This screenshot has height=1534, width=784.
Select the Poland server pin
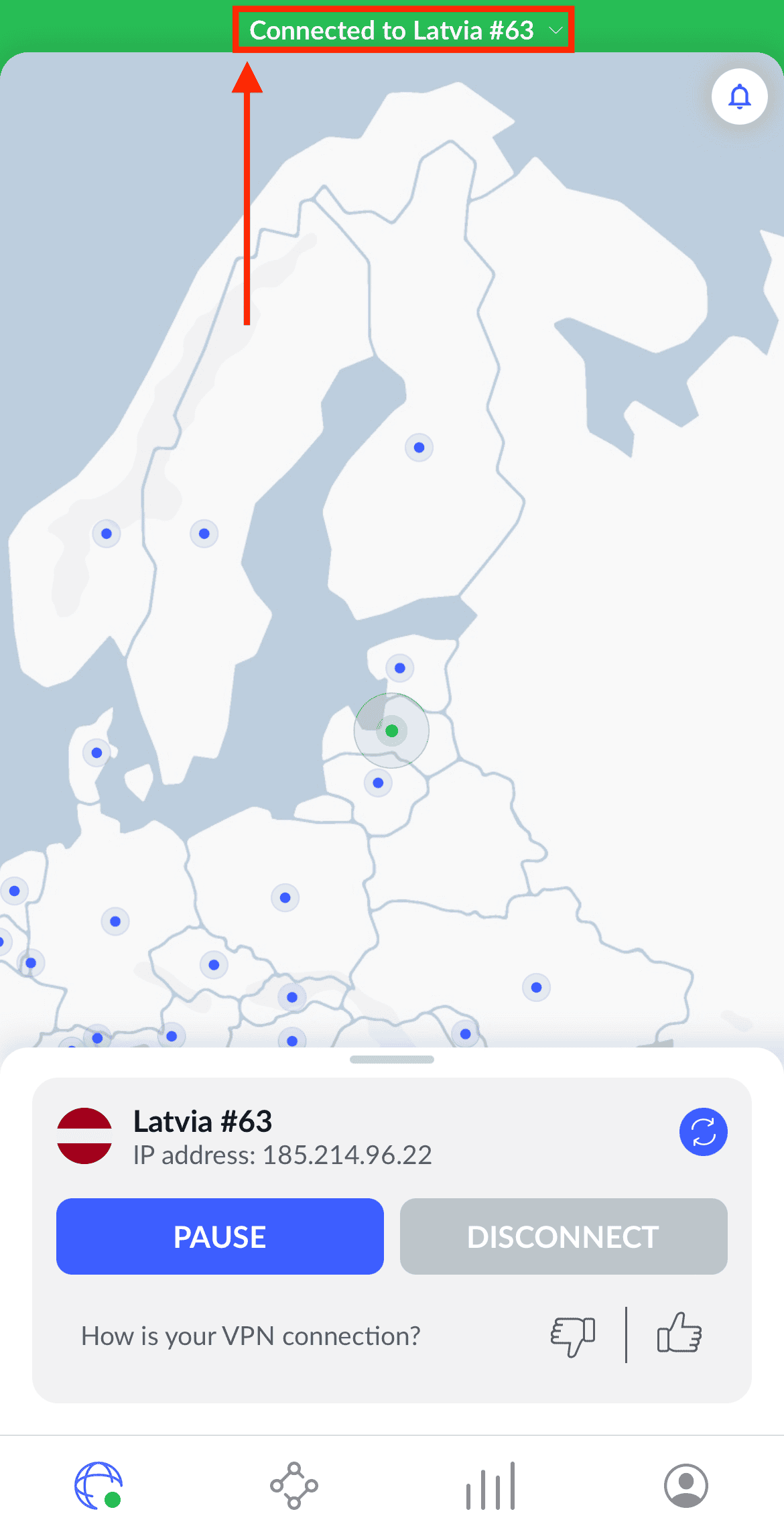click(x=285, y=897)
